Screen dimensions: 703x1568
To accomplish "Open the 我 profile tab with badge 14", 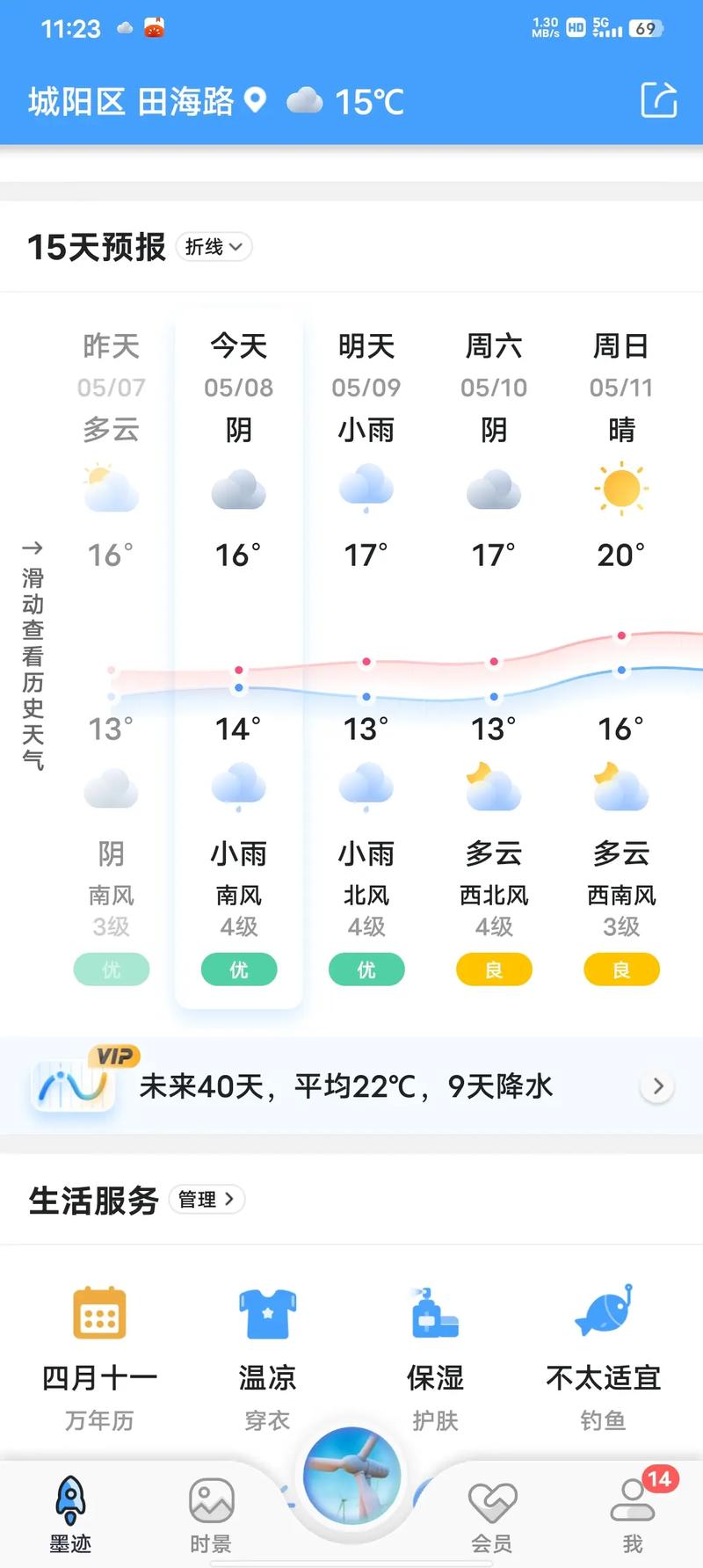I will 631,1507.
